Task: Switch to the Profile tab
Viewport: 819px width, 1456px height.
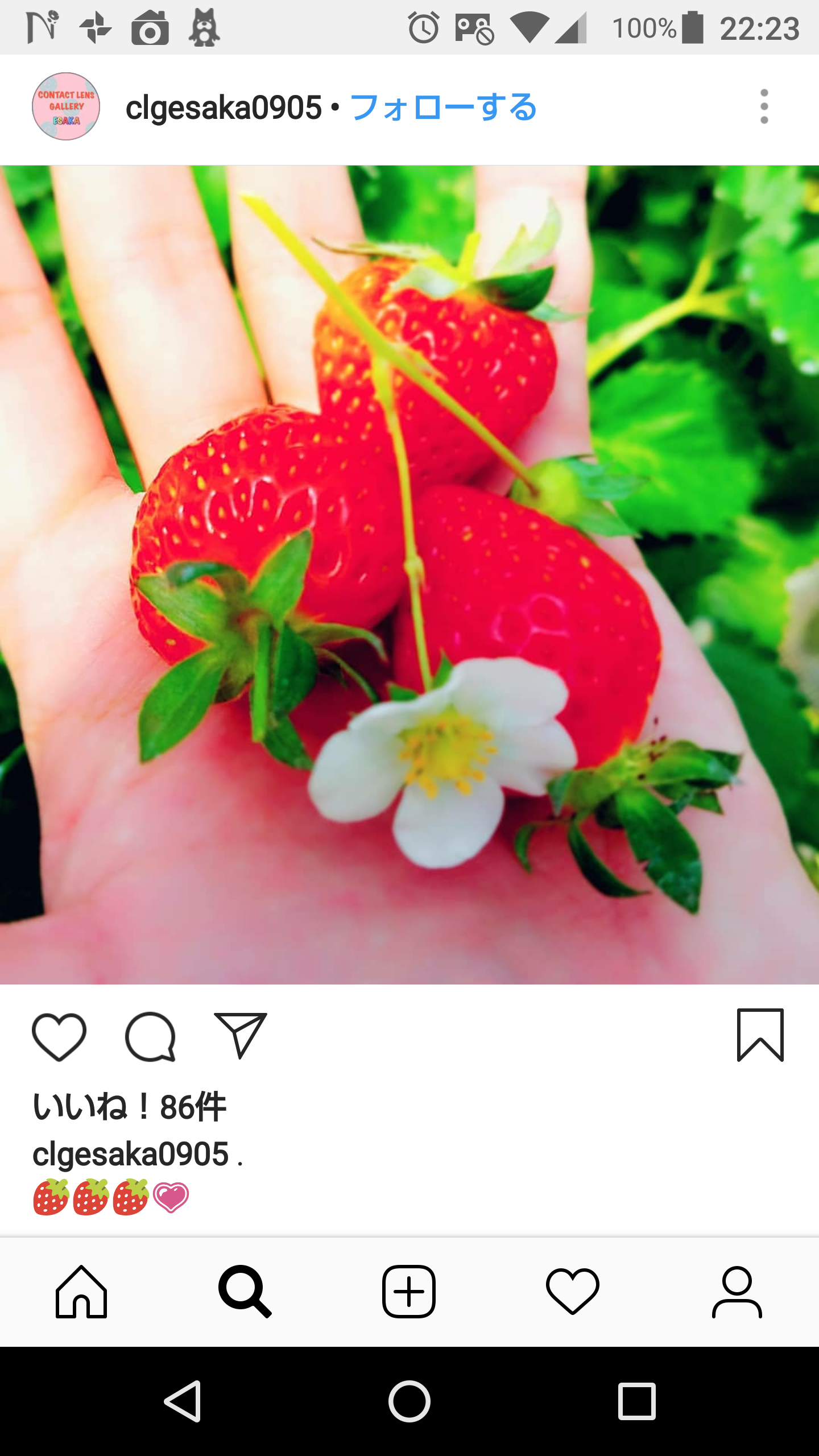Action: coord(737,1292)
